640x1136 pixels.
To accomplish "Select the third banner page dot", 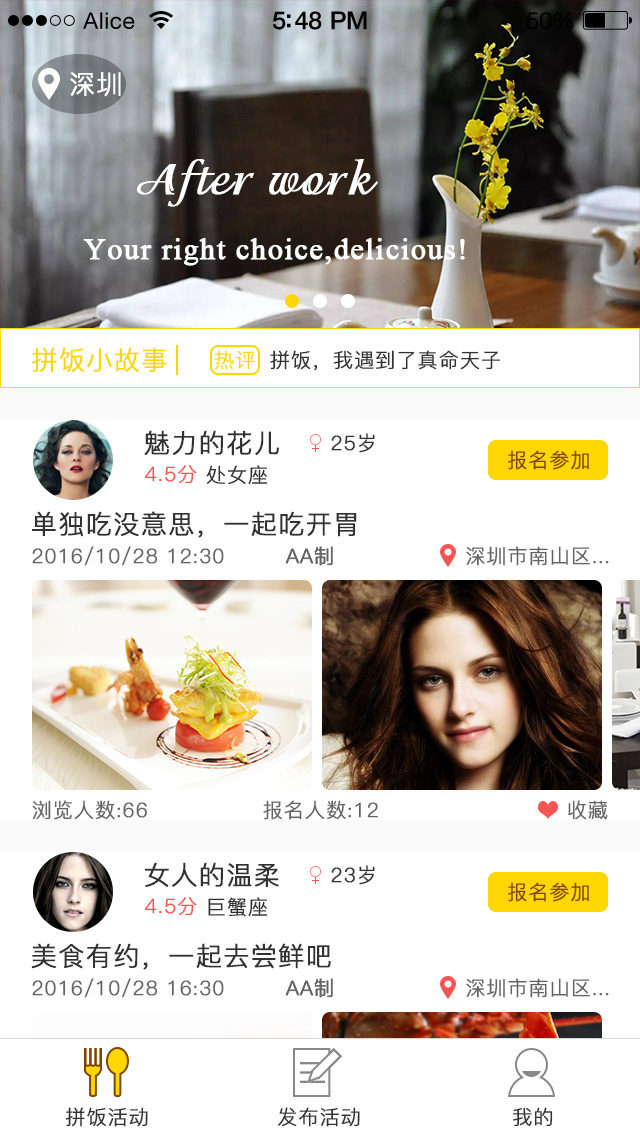I will [348, 300].
